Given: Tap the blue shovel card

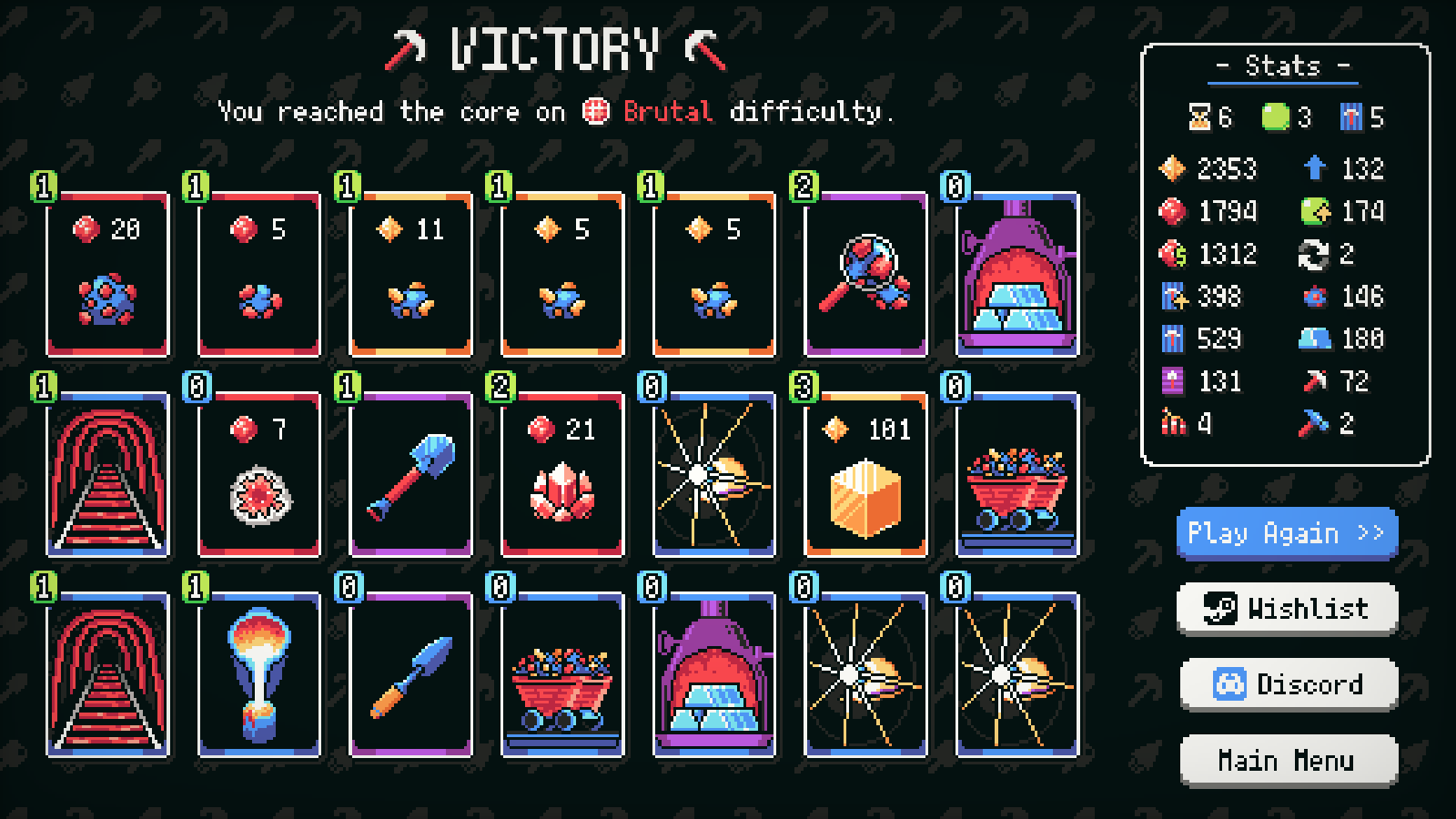Looking at the screenshot, I should point(410,474).
